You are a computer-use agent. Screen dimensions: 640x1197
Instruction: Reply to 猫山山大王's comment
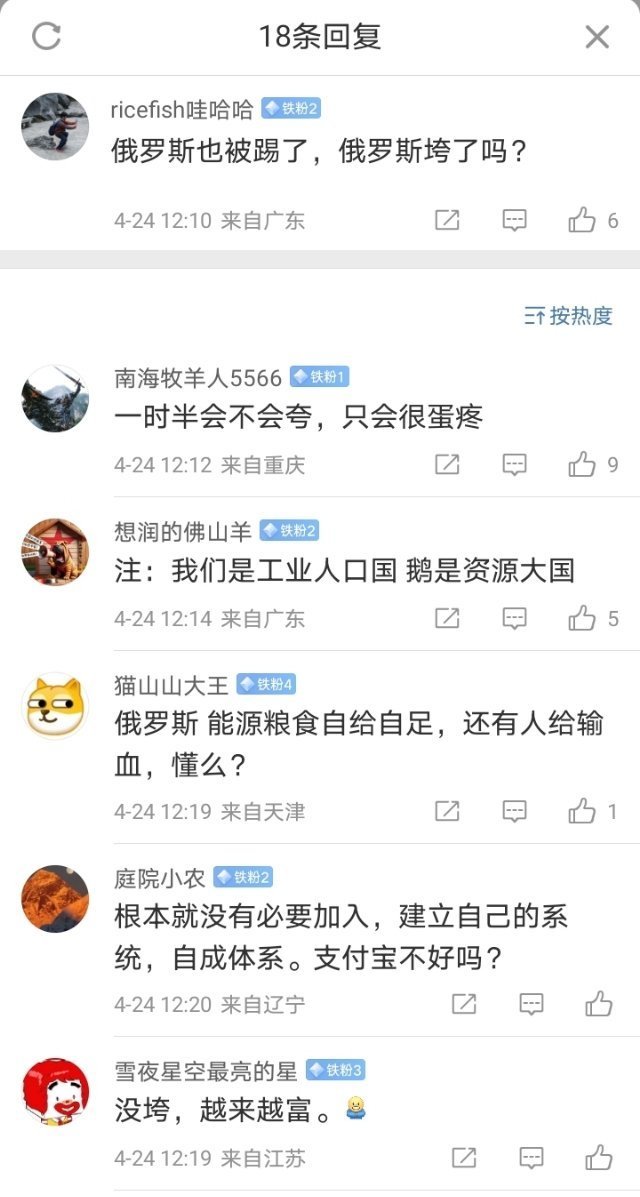point(514,811)
